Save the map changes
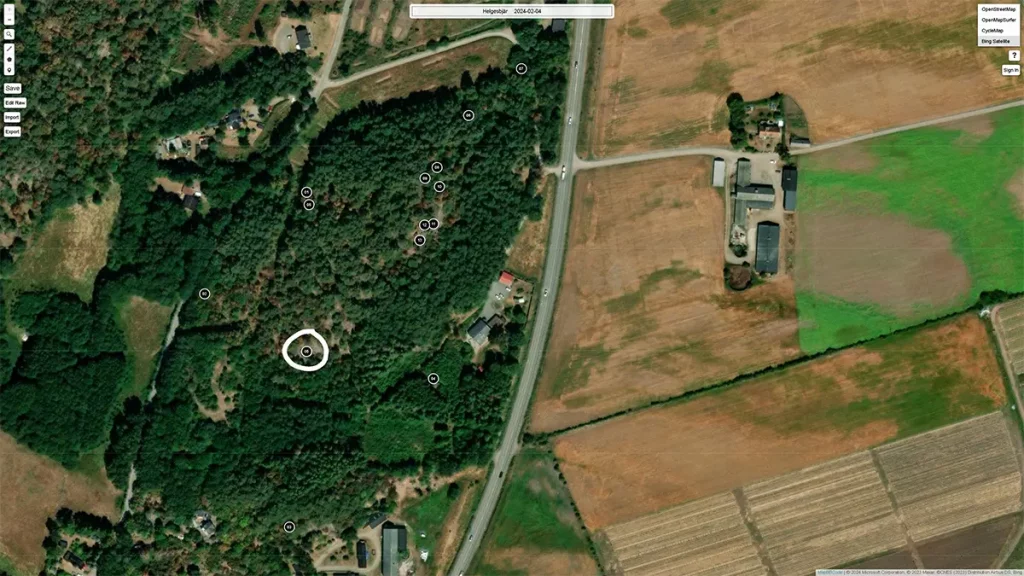This screenshot has width=1024, height=576. tap(12, 88)
